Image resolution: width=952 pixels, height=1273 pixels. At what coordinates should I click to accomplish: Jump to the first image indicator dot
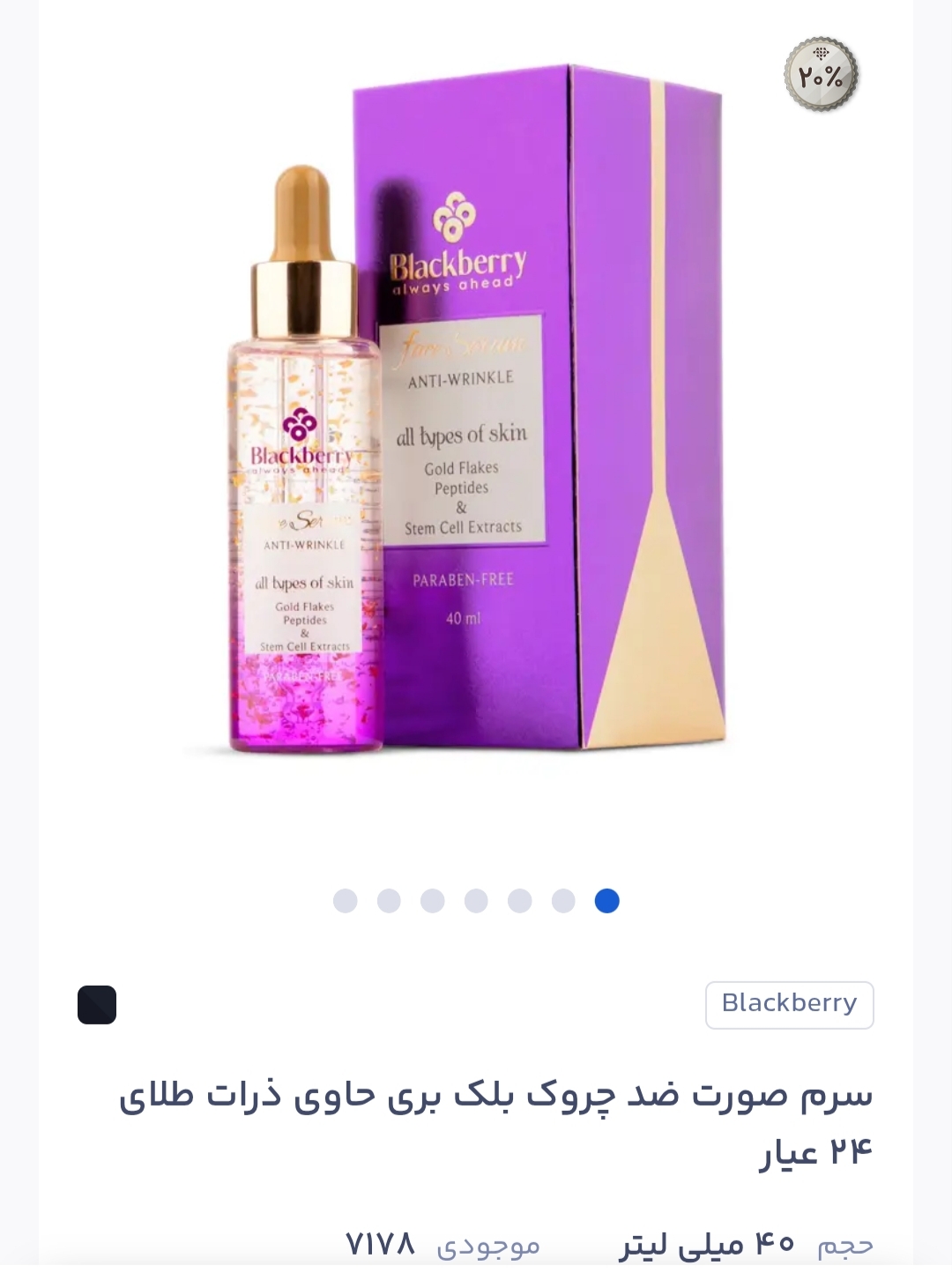click(x=346, y=901)
